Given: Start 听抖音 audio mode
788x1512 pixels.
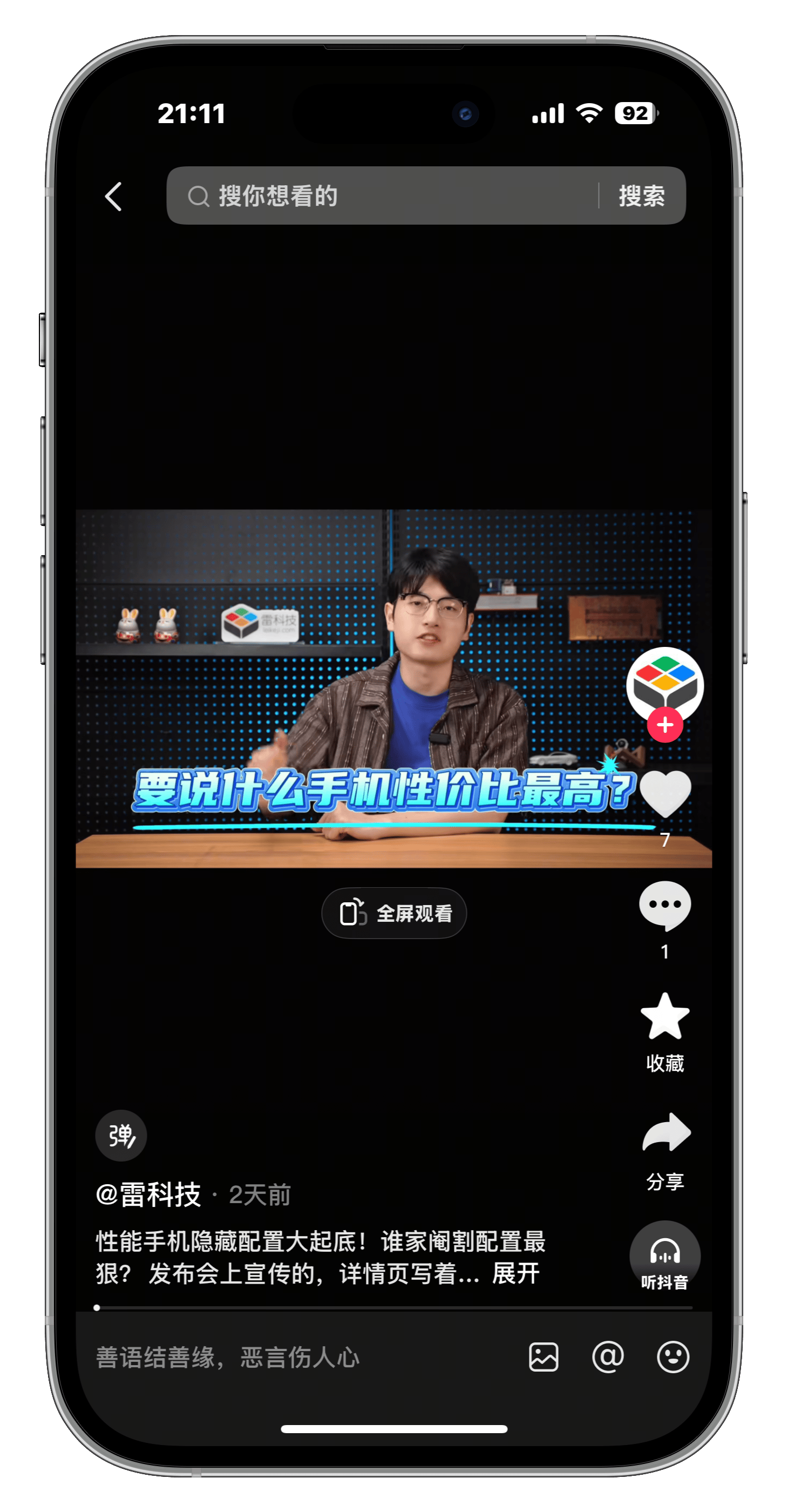Looking at the screenshot, I should 665,1257.
